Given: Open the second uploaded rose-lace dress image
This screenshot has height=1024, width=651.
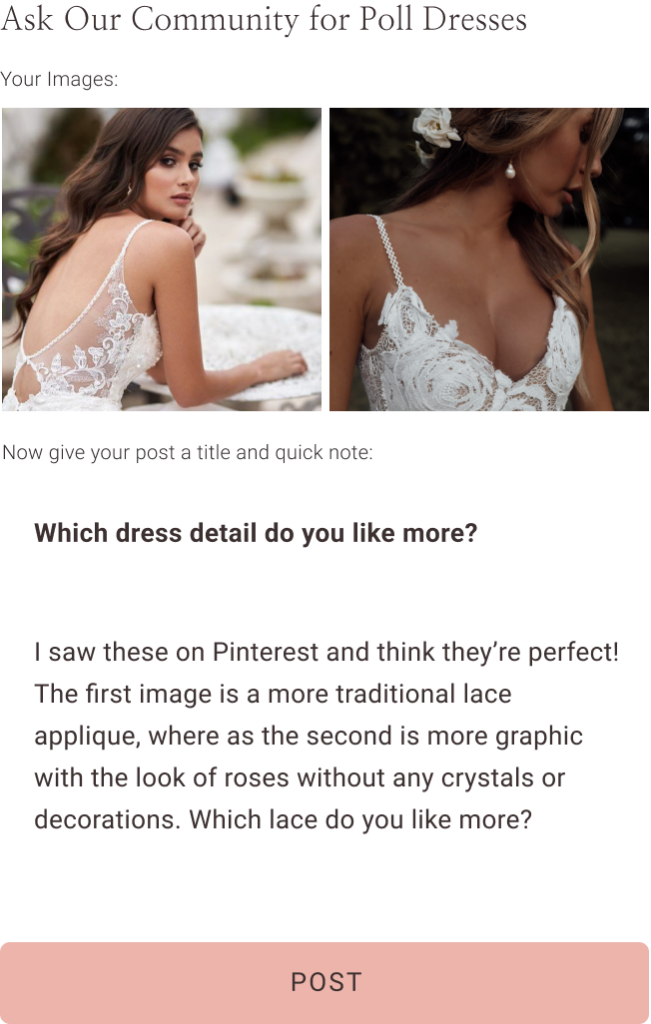Looking at the screenshot, I should (x=489, y=259).
